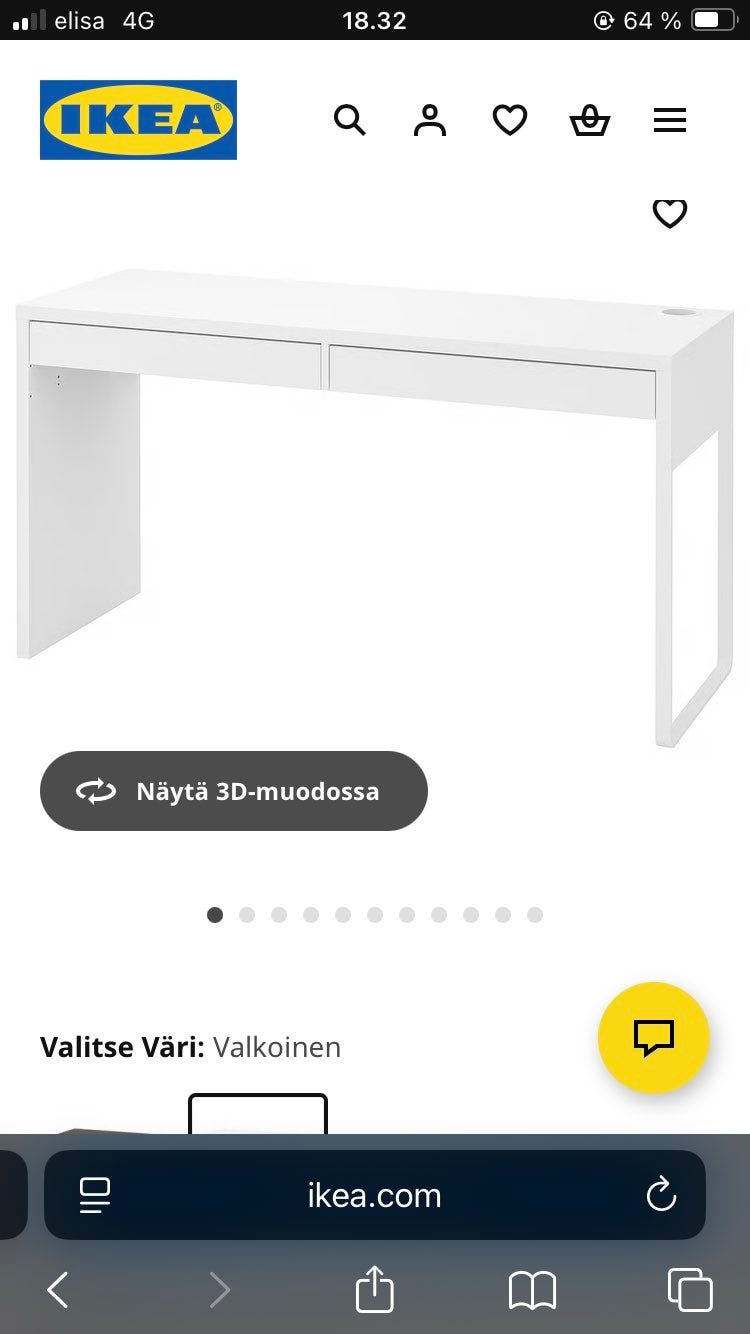Navigate back using Safari's back arrow
This screenshot has width=750, height=1334.
pos(57,1290)
